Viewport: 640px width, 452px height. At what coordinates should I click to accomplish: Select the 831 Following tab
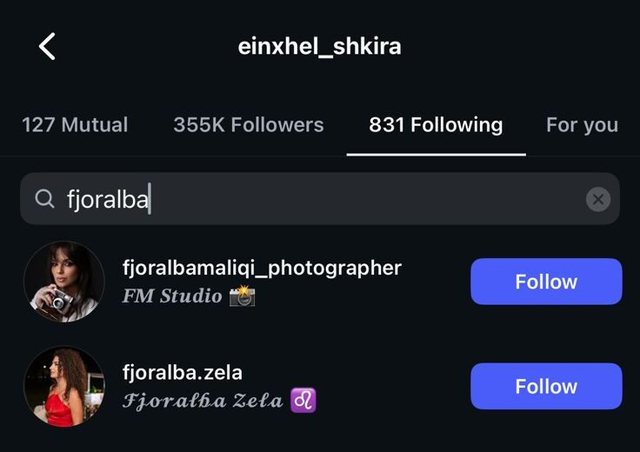click(x=436, y=125)
